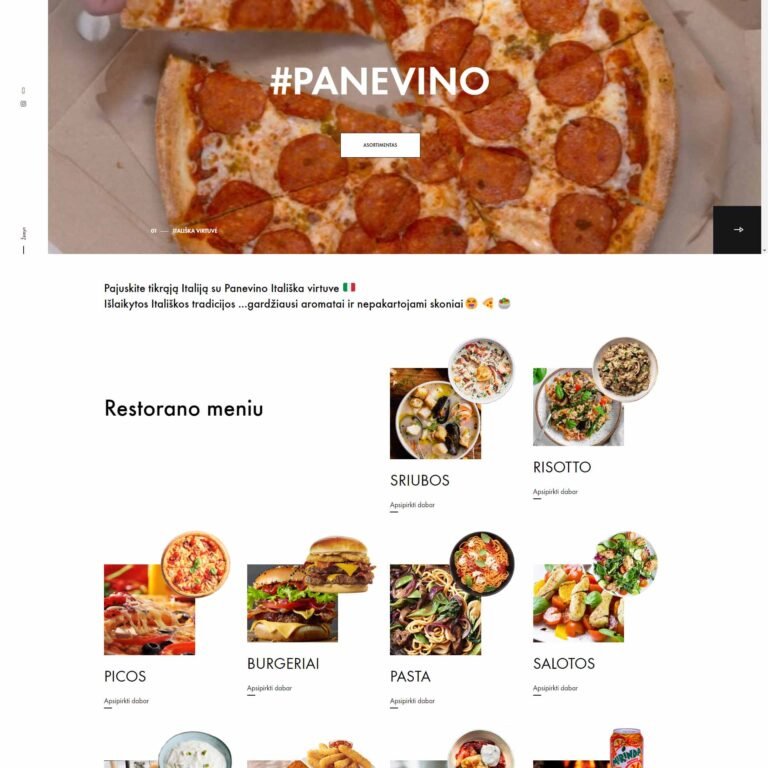768x768 pixels.
Task: Tap Apsipirkti dabar under Burgeriai
Action: click(269, 688)
